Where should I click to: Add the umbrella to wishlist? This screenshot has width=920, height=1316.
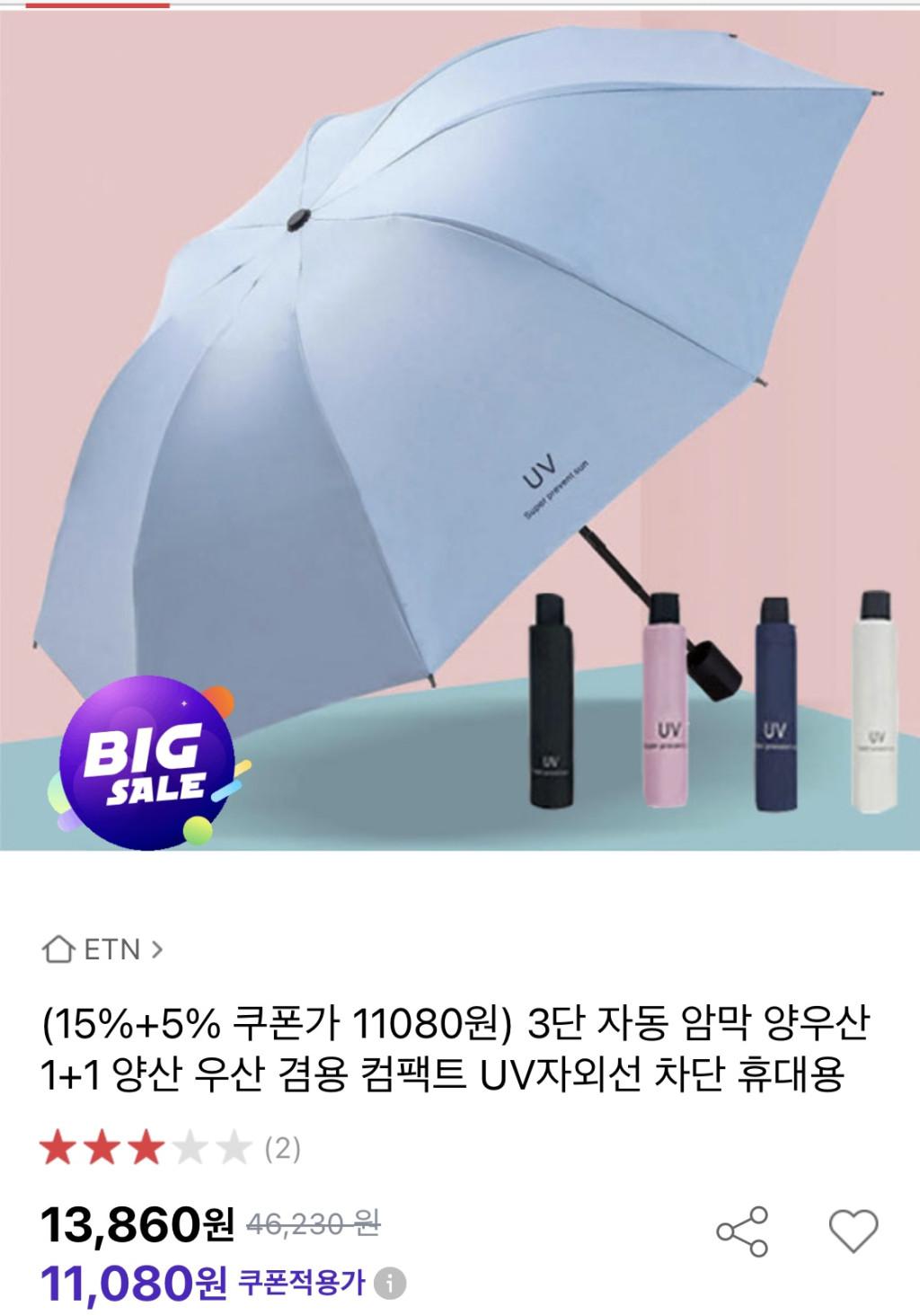tap(853, 1231)
